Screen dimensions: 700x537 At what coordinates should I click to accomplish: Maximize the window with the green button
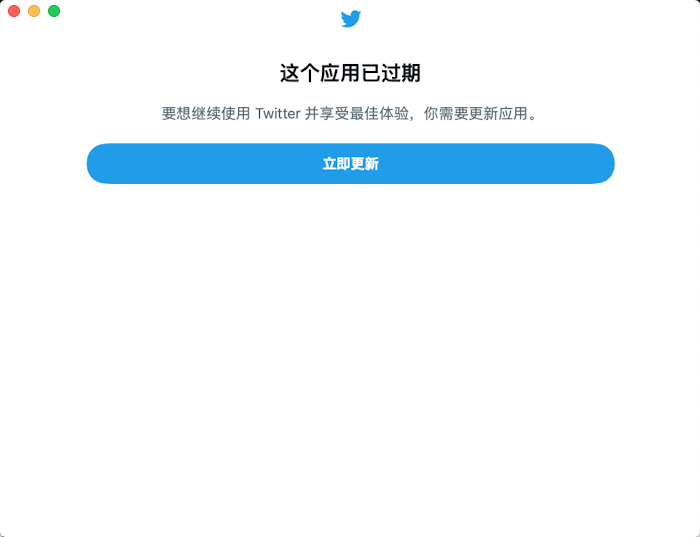(x=54, y=11)
